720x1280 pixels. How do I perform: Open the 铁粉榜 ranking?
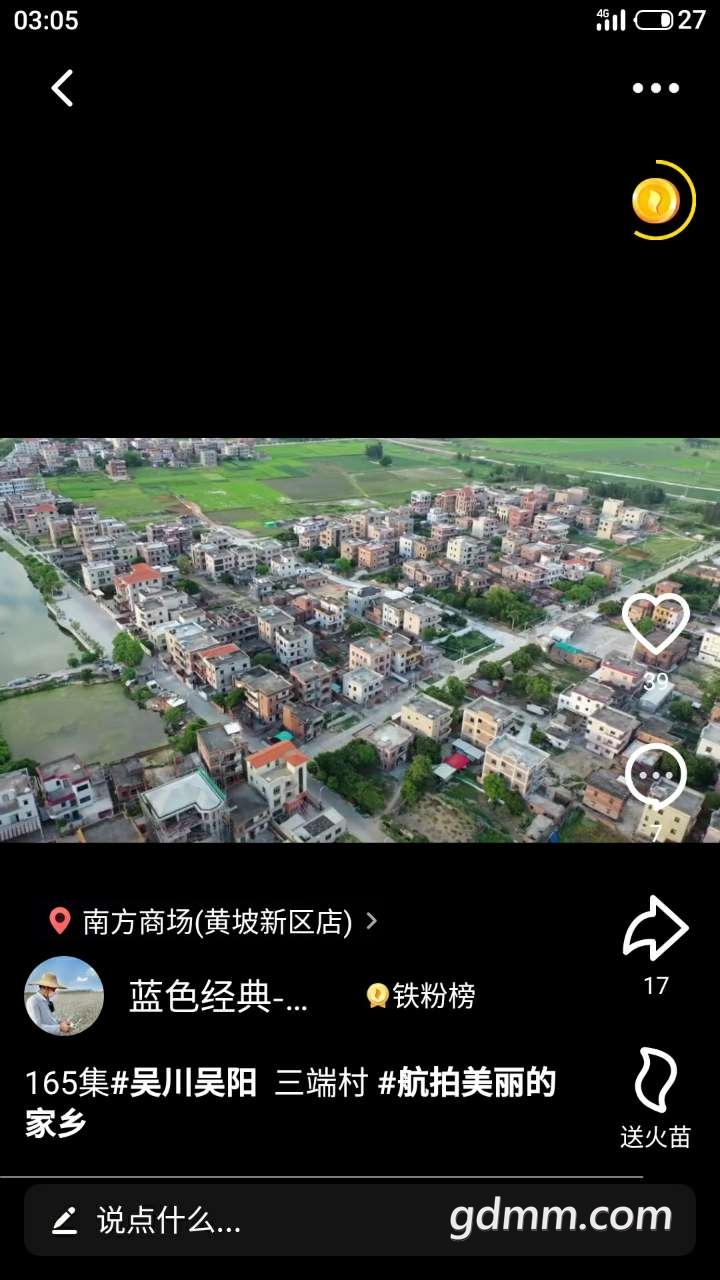pyautogui.click(x=421, y=996)
